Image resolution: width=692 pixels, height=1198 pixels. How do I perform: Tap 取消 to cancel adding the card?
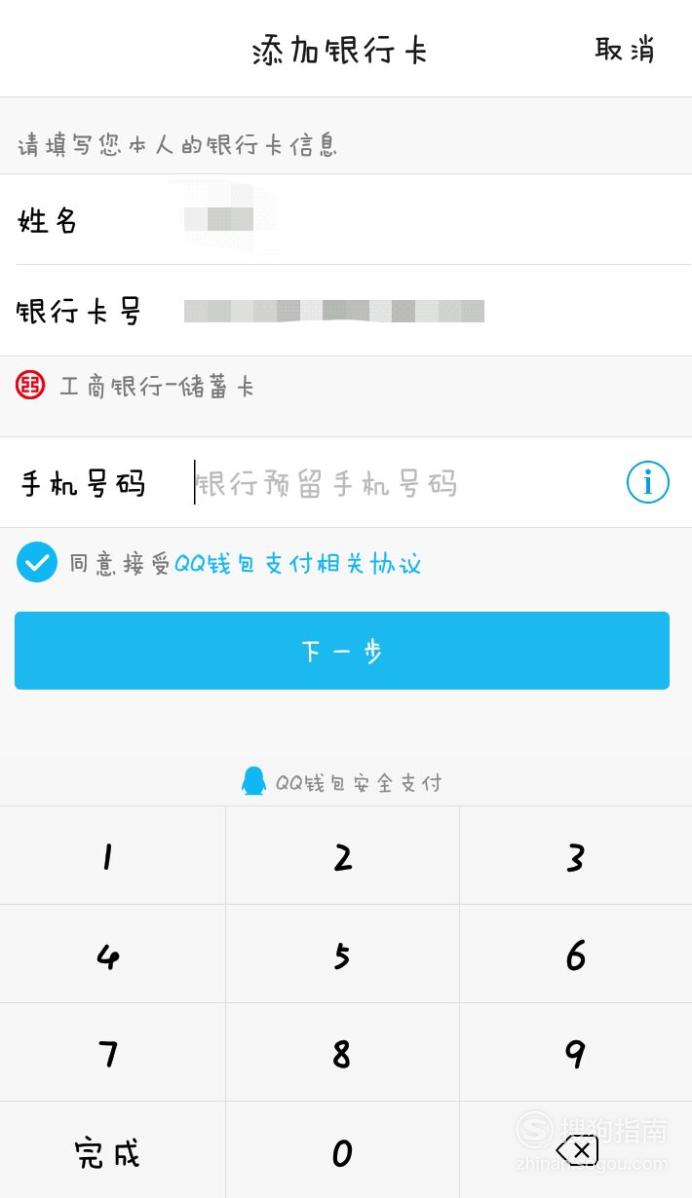tap(624, 50)
